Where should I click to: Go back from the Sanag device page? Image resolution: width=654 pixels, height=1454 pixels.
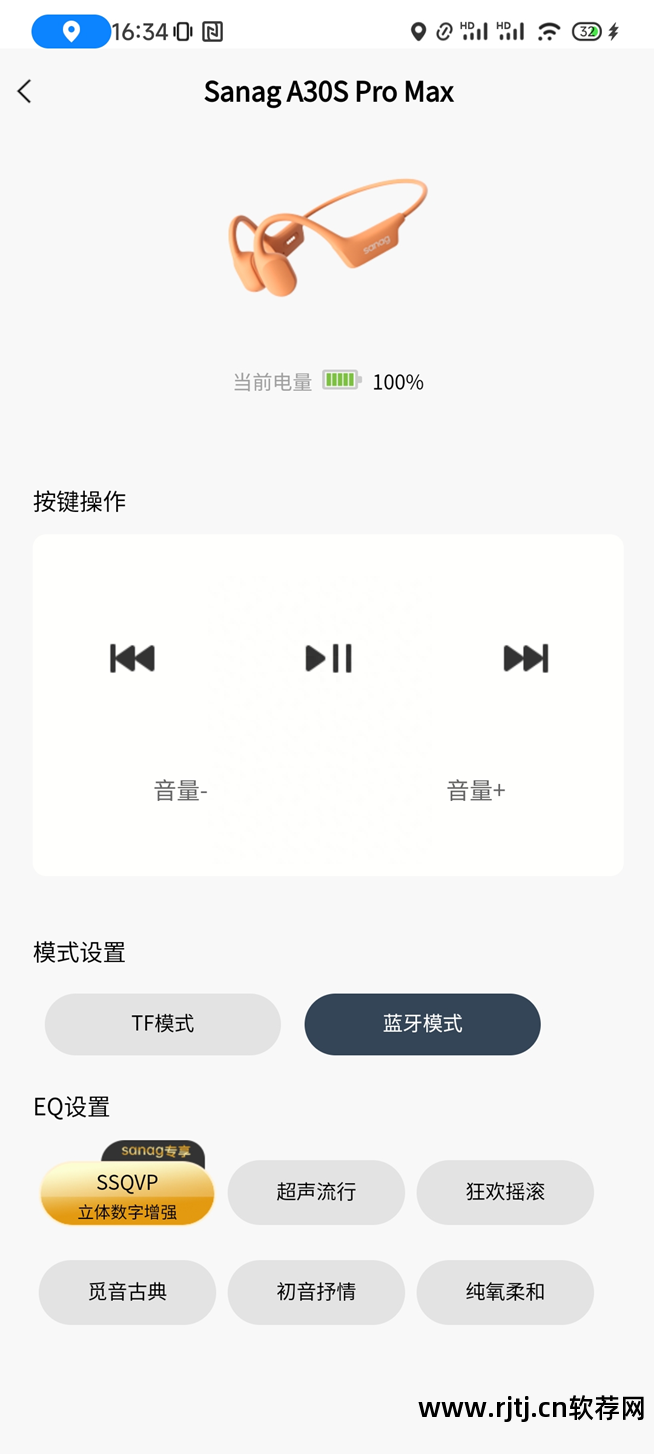click(25, 92)
